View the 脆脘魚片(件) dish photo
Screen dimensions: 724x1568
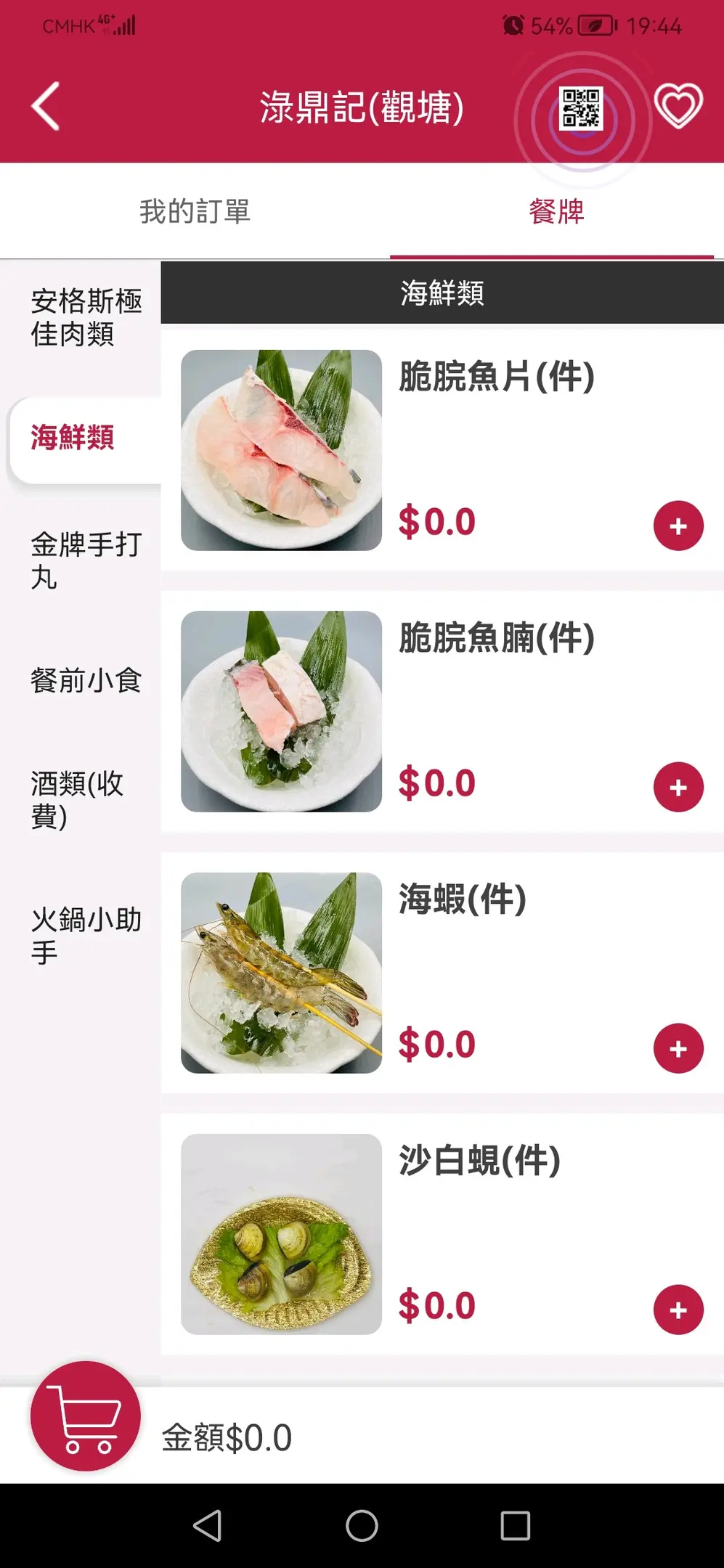point(281,450)
